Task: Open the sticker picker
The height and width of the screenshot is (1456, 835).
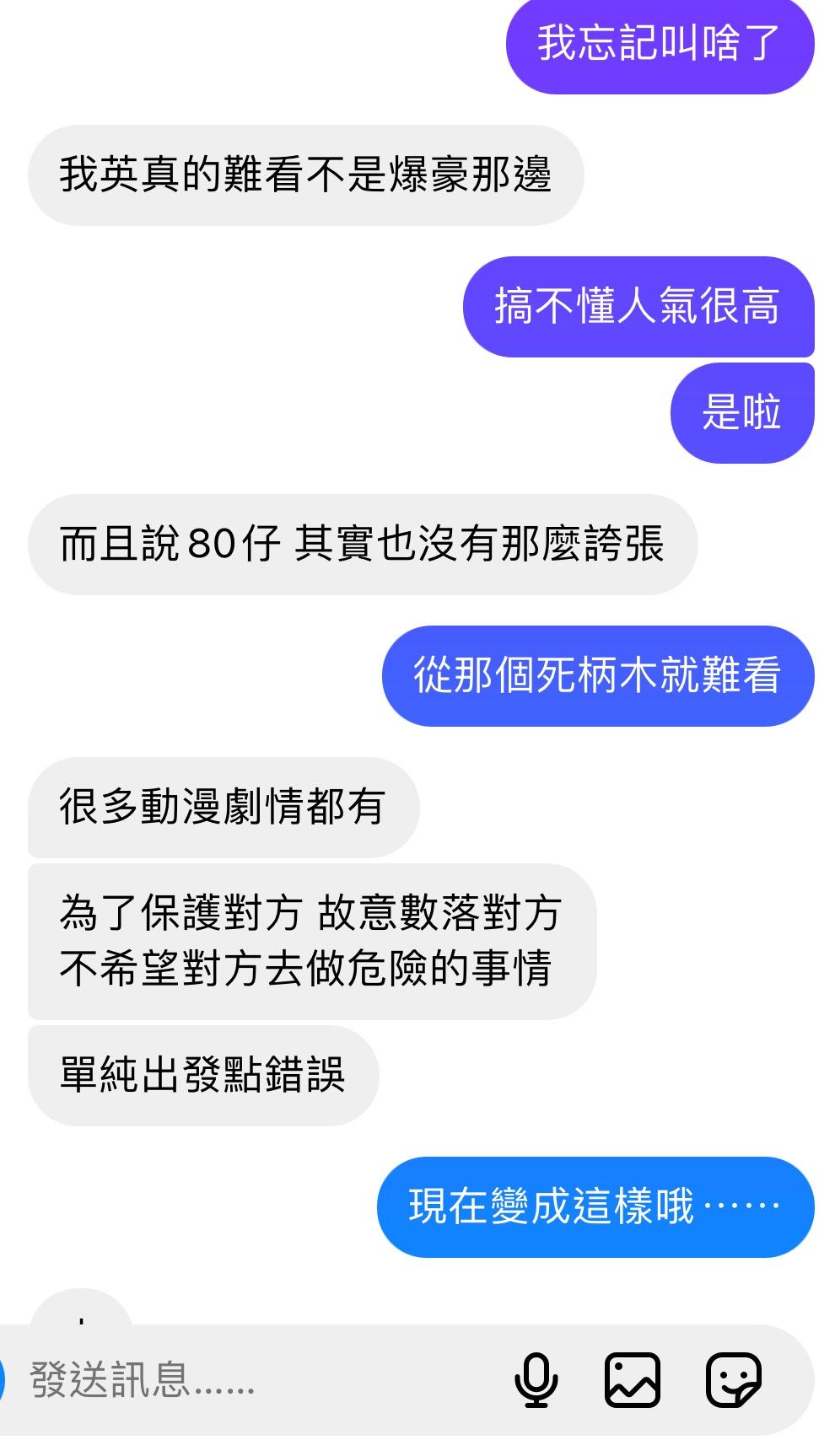Action: (733, 1380)
